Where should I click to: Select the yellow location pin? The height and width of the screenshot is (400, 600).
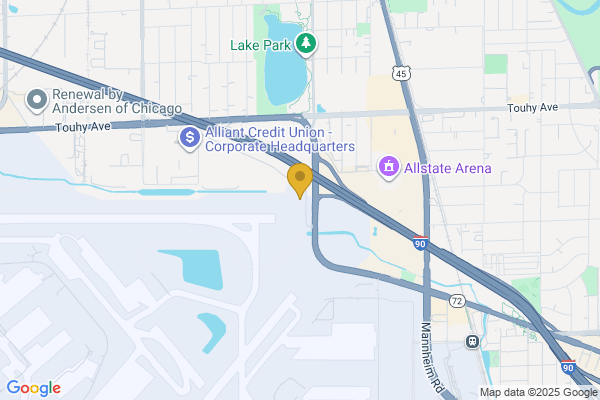coord(300,180)
